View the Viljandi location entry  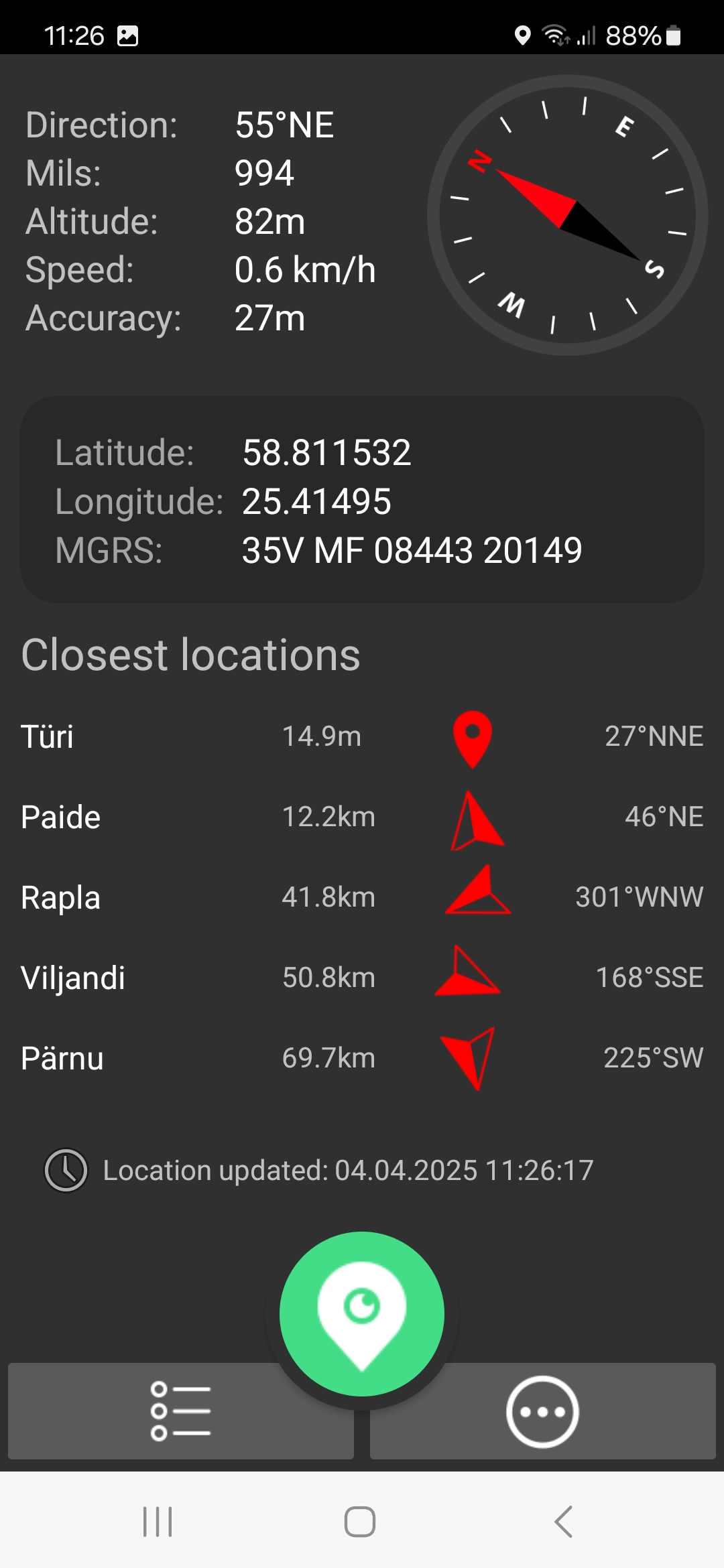click(362, 978)
